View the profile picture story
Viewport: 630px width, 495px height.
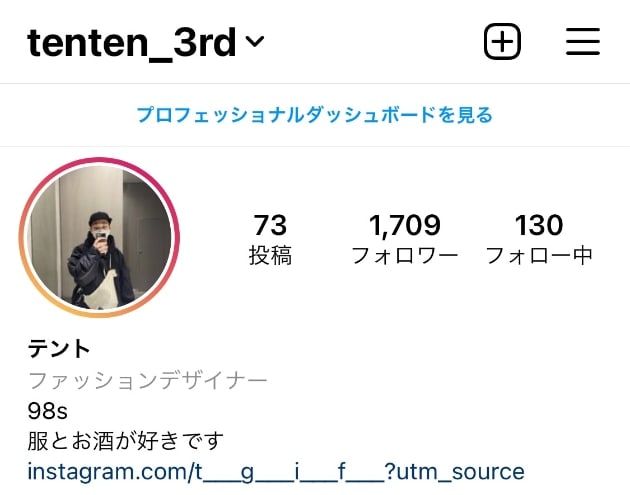[x=98, y=238]
